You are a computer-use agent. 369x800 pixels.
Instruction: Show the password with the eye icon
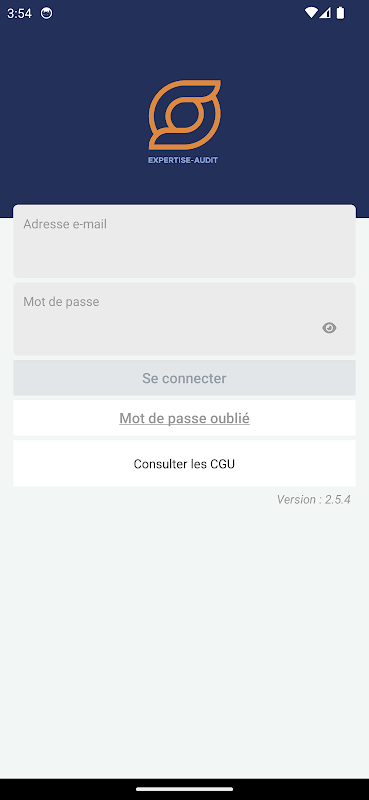(x=329, y=328)
